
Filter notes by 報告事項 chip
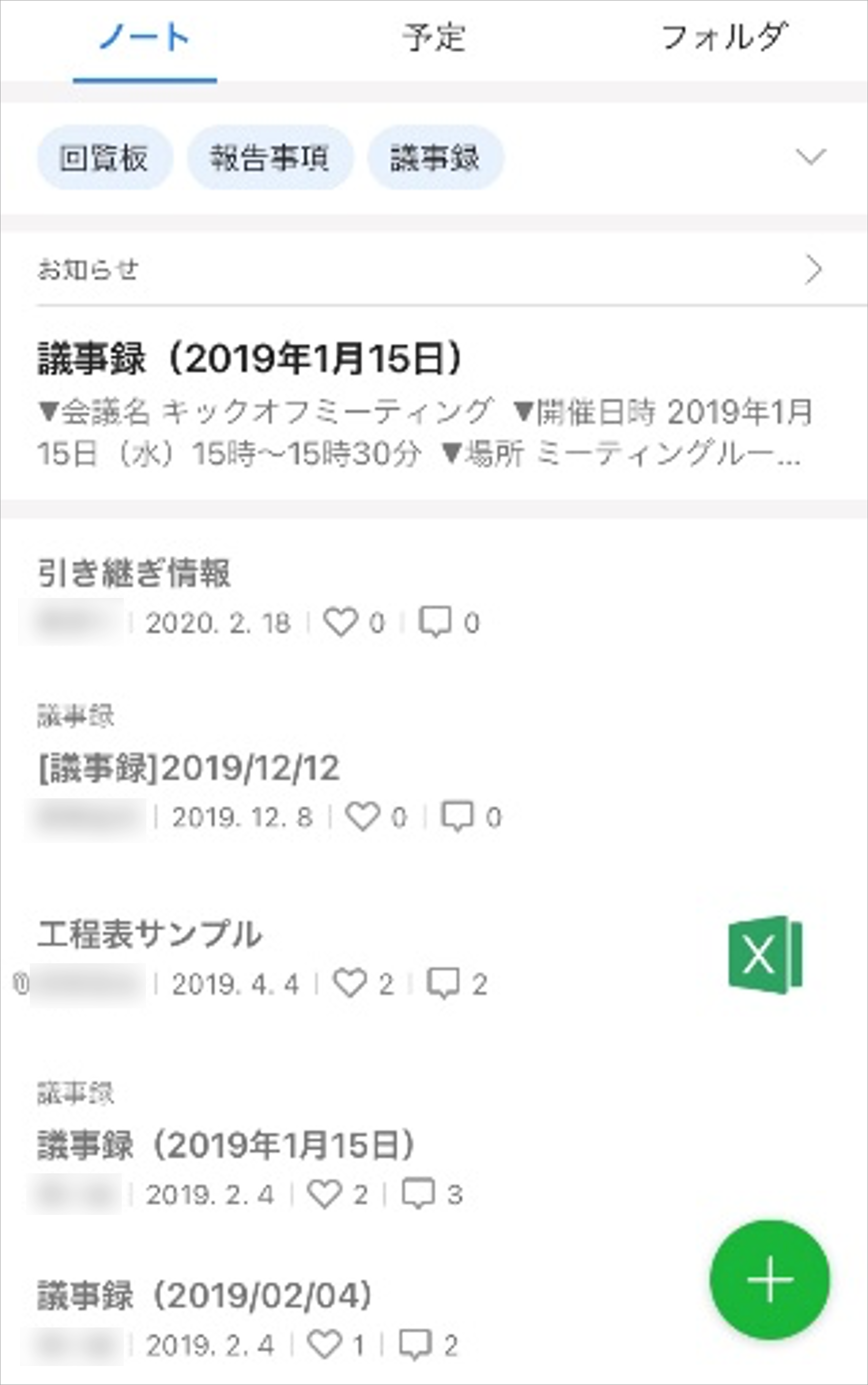coord(269,158)
